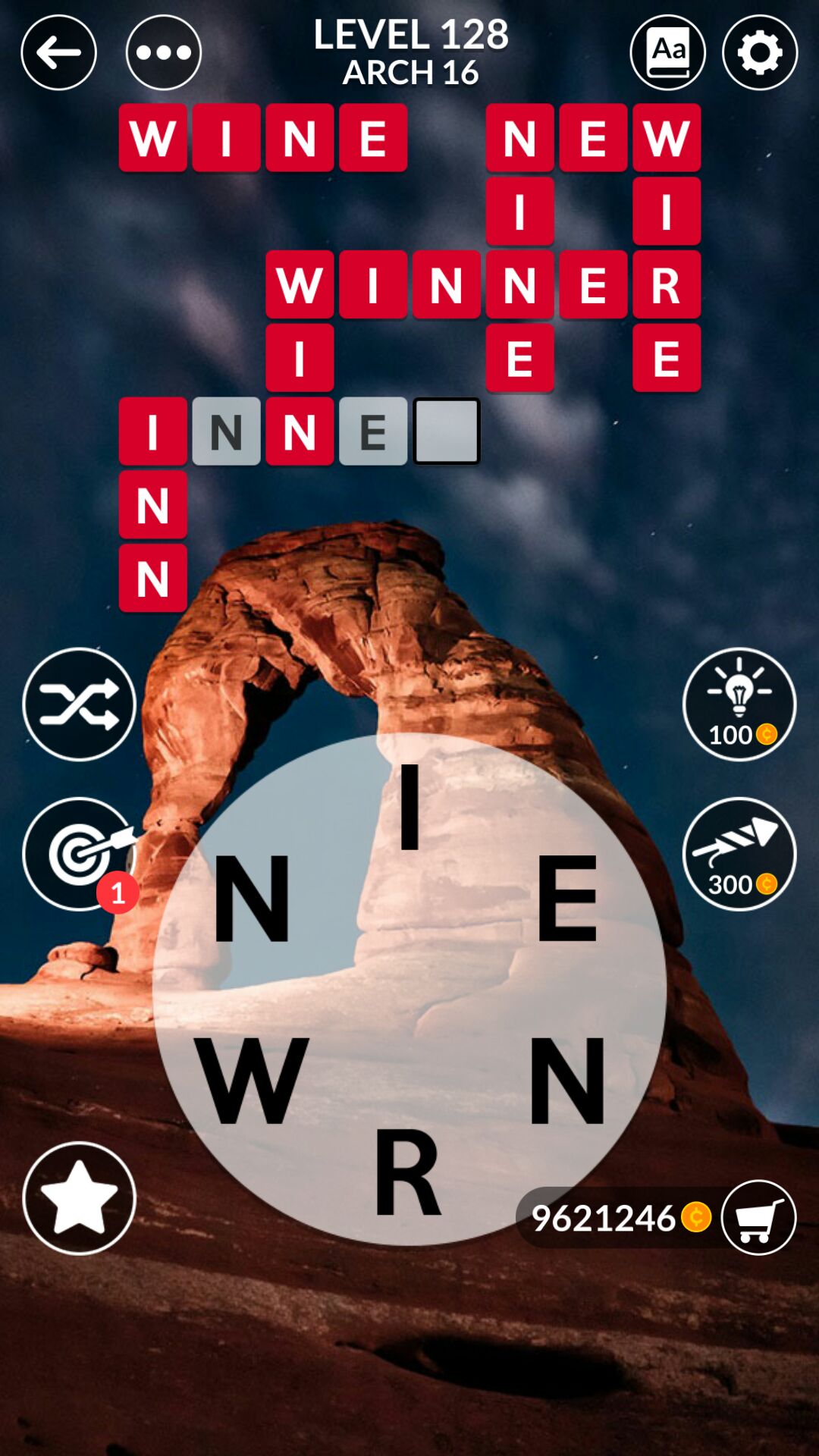
Task: Open the three-dot more options menu
Action: [x=163, y=52]
